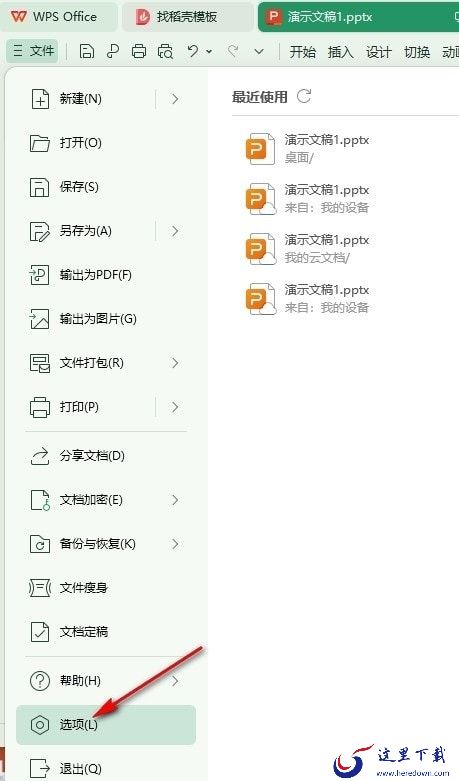Choose 文档定稿 menu item
The height and width of the screenshot is (781, 459).
tap(106, 632)
